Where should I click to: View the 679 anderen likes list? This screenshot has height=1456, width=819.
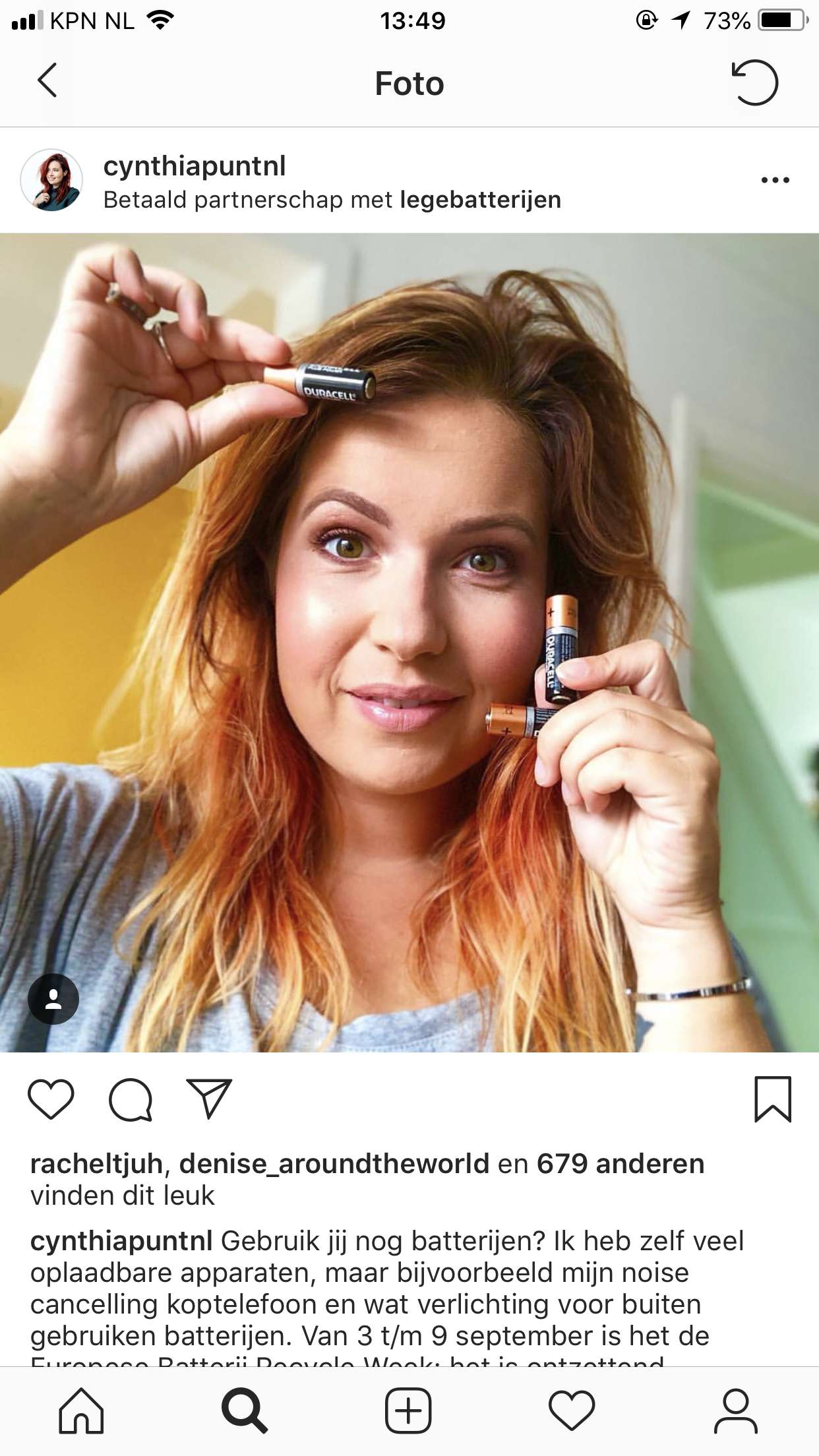tap(621, 1164)
